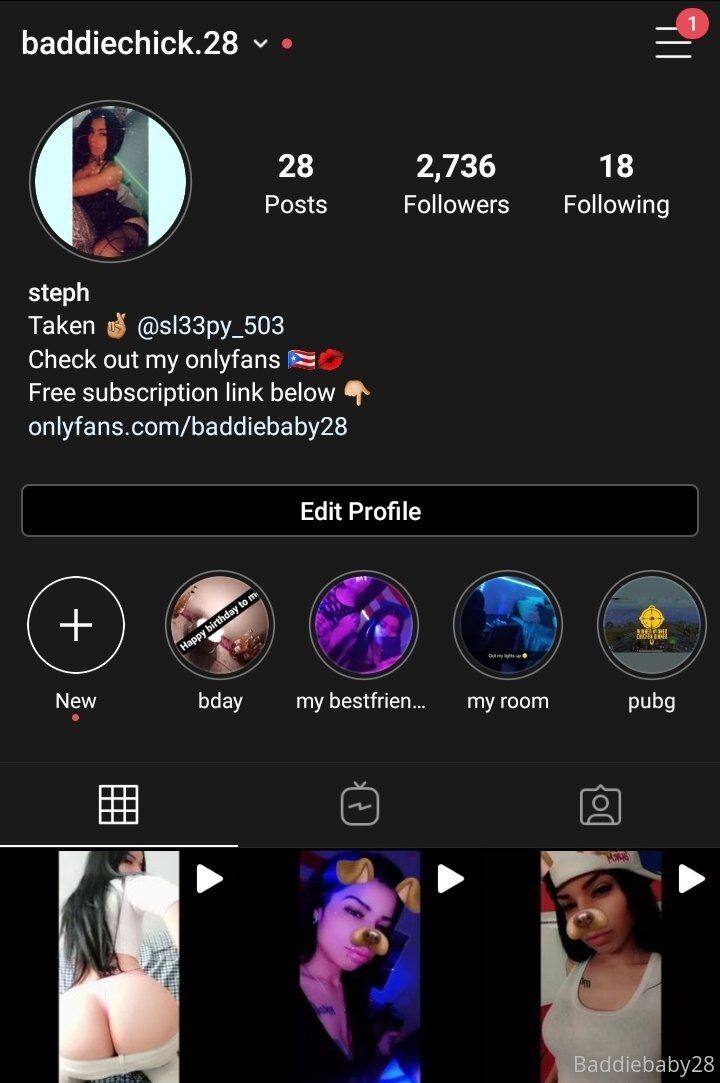This screenshot has height=1083, width=720.
Task: Open the hamburger menu with notification badge
Action: 673,42
